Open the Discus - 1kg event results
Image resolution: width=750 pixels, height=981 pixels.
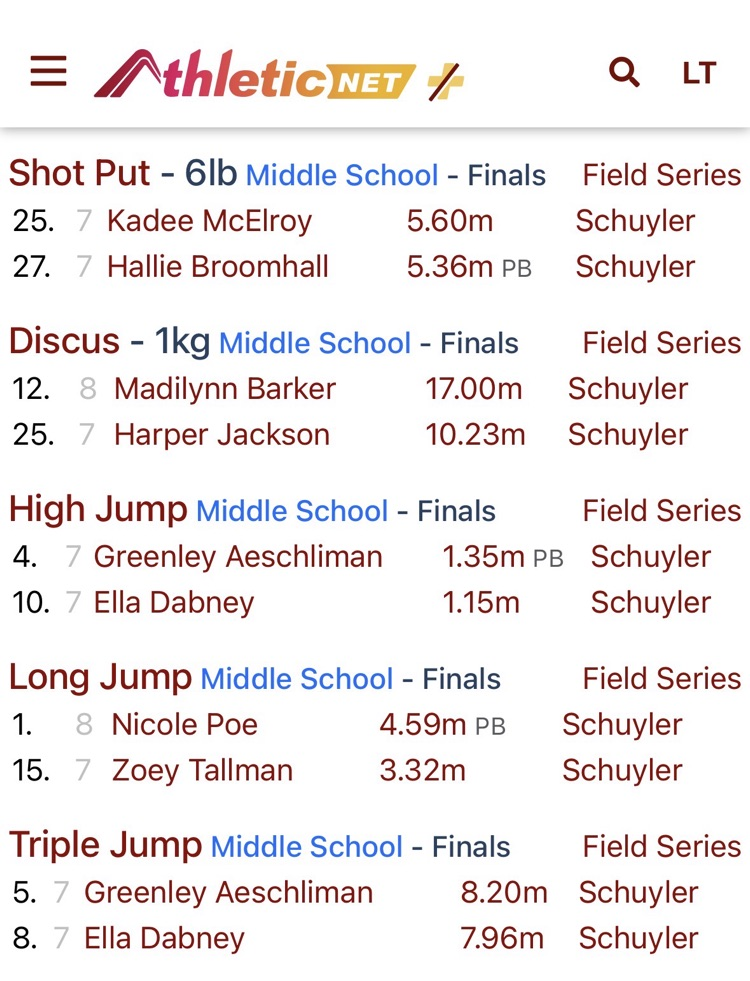click(x=109, y=342)
